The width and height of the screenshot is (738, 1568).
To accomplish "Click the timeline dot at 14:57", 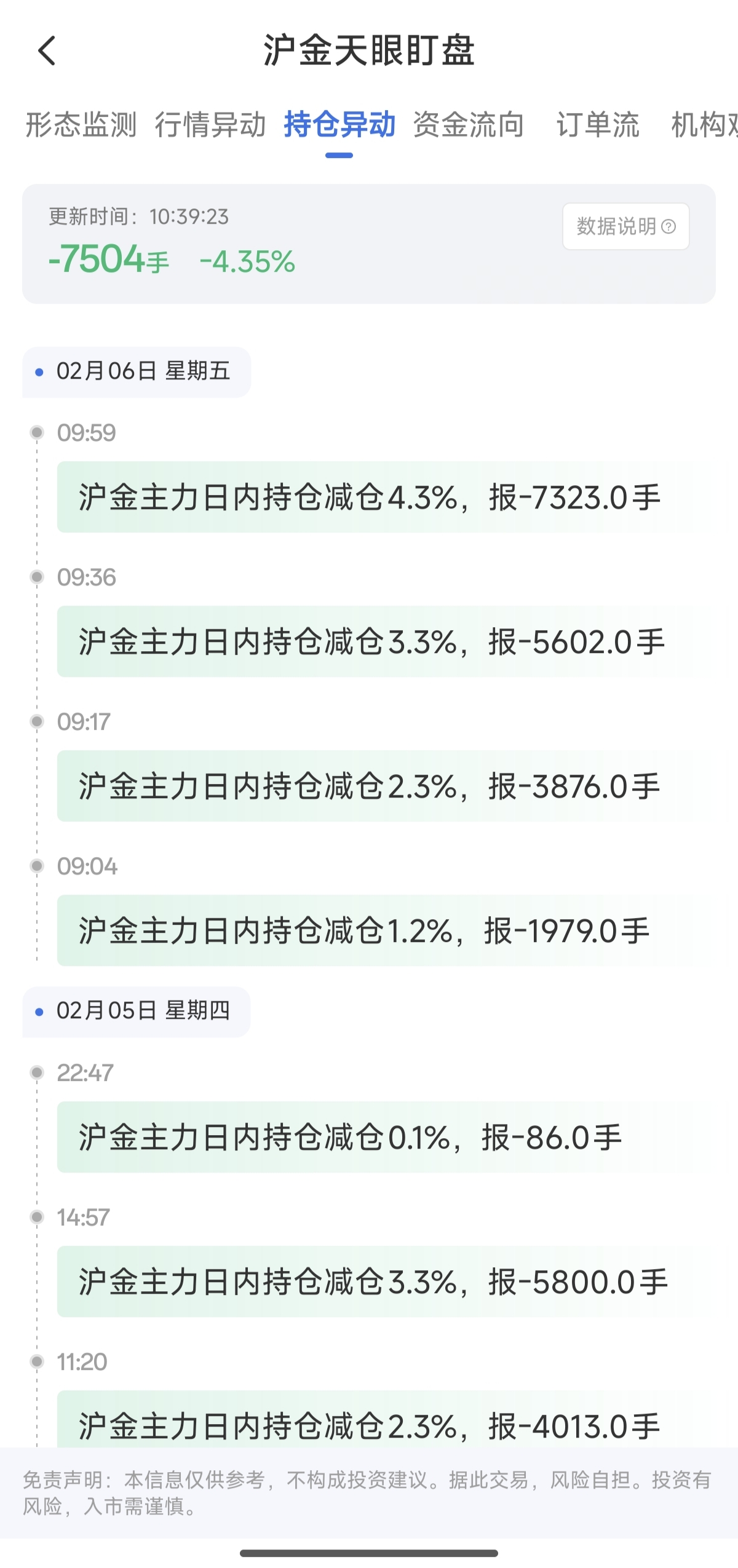I will click(x=36, y=1216).
